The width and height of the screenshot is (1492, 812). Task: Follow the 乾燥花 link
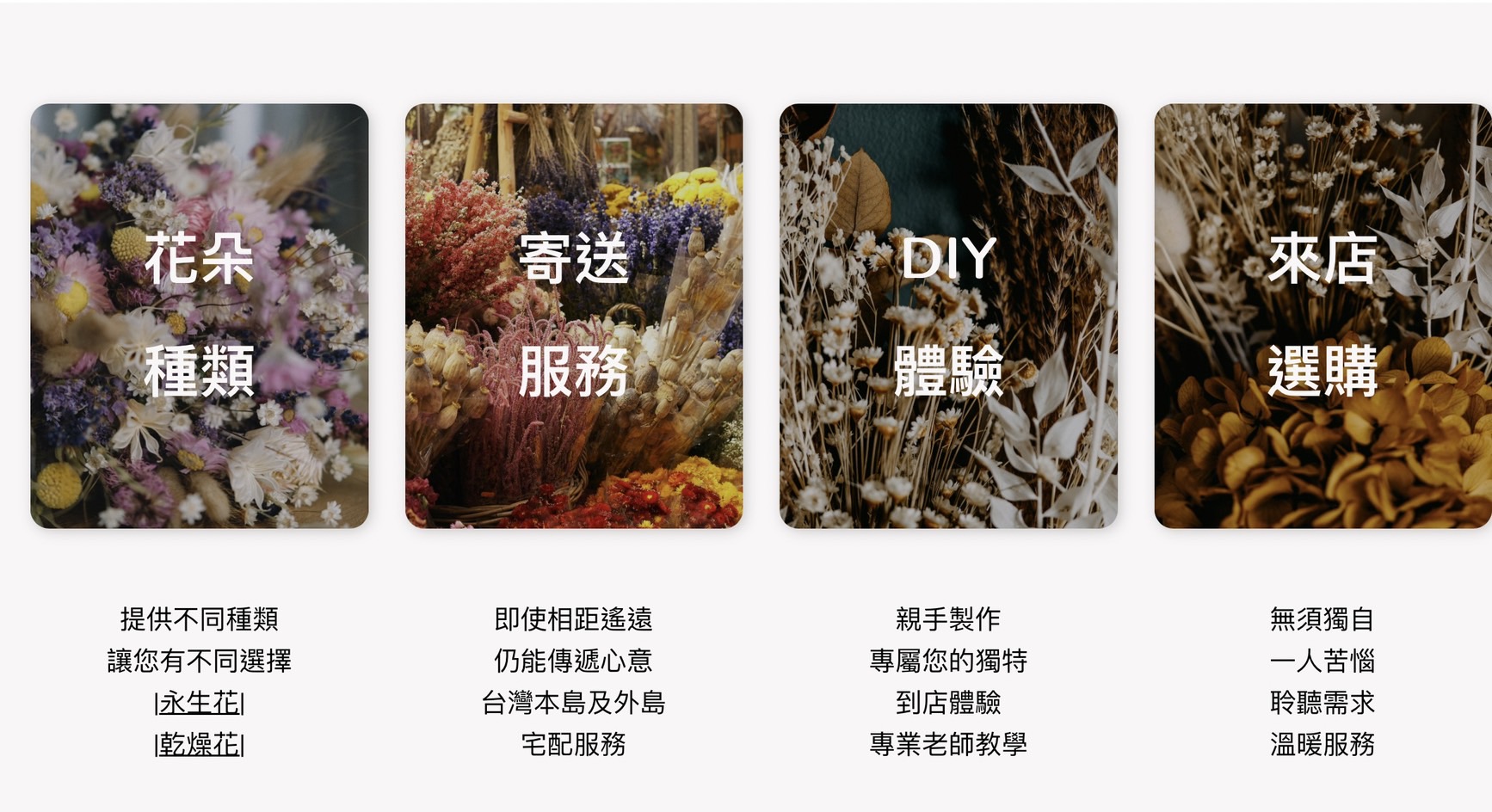tap(200, 744)
